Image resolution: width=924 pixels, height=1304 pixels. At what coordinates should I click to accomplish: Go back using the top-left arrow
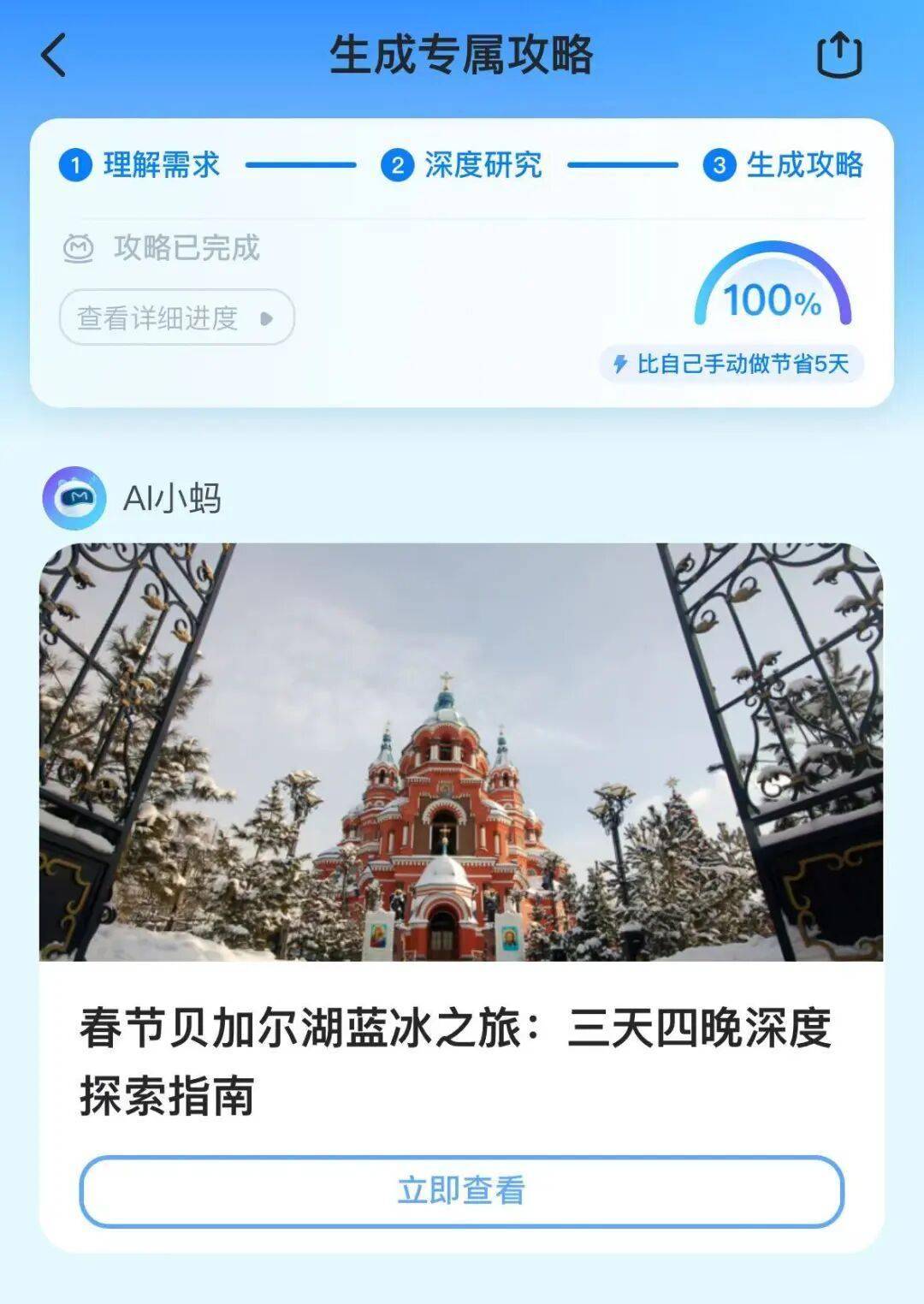pos(53,56)
